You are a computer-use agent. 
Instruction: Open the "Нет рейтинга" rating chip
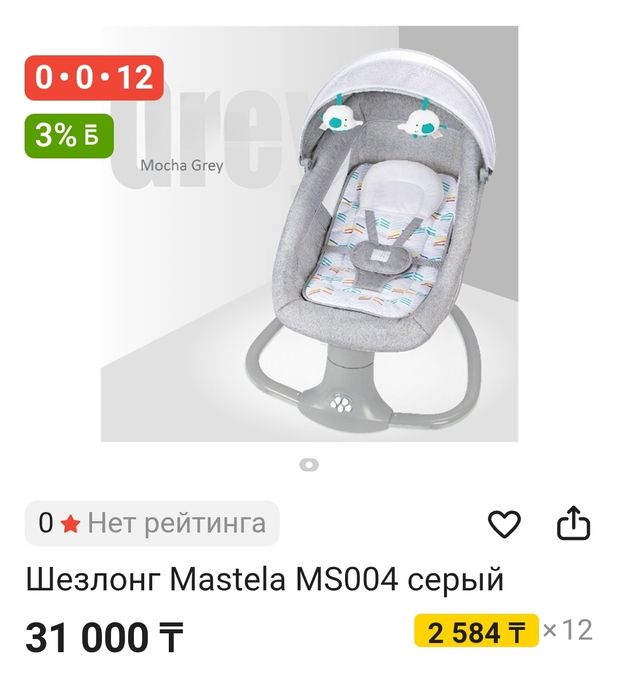(x=152, y=523)
